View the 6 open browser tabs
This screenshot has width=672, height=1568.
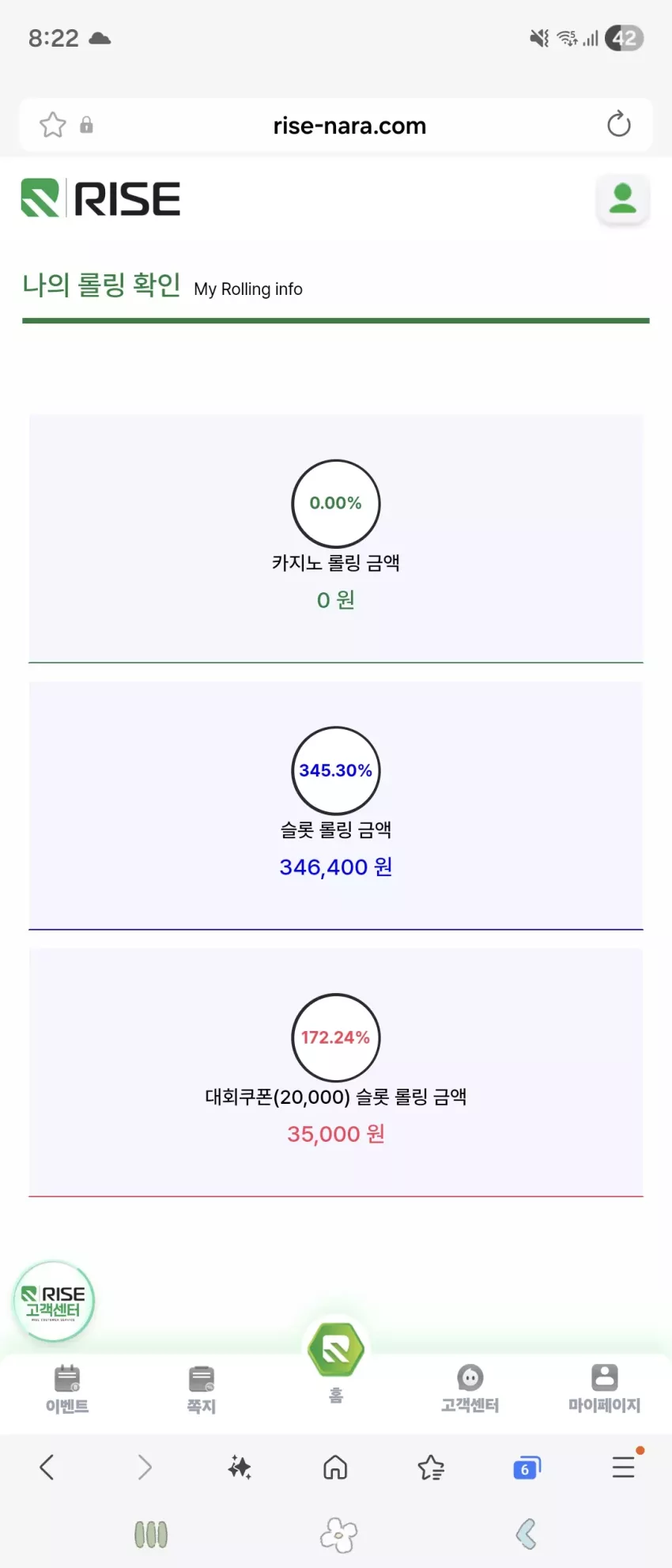(527, 1468)
